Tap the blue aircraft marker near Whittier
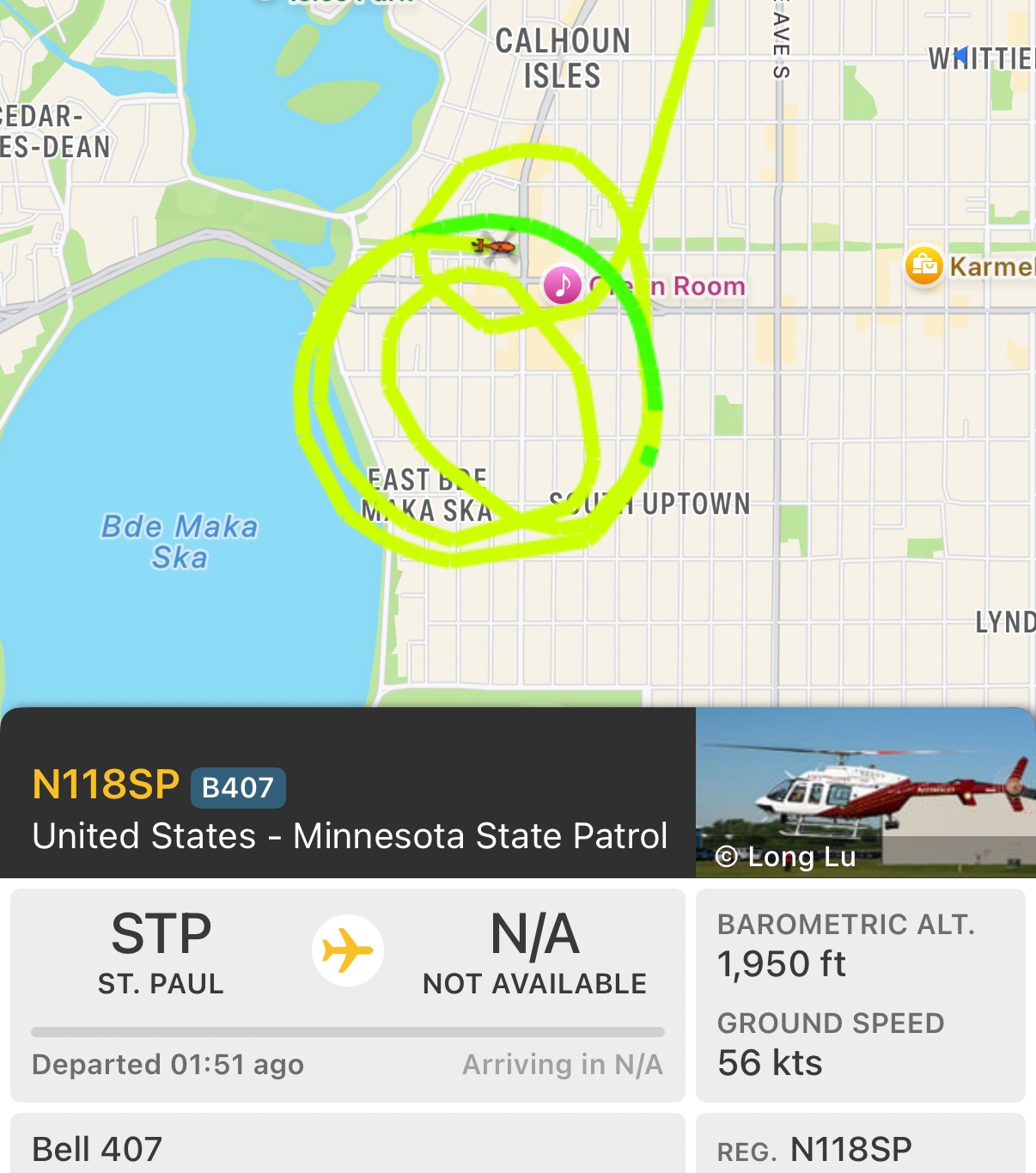The height and width of the screenshot is (1173, 1036). [961, 57]
